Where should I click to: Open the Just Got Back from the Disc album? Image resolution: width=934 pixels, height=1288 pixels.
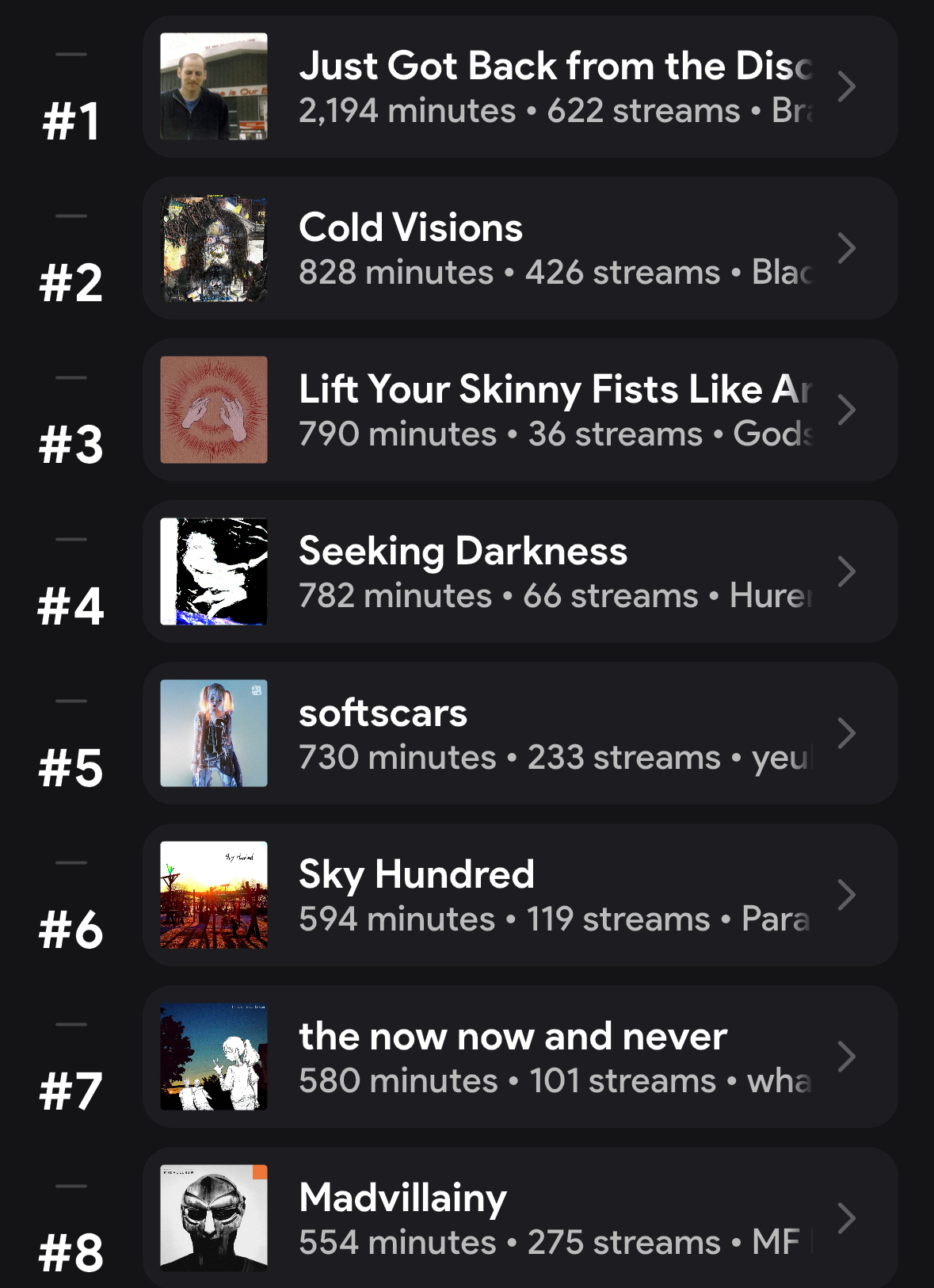[x=520, y=86]
